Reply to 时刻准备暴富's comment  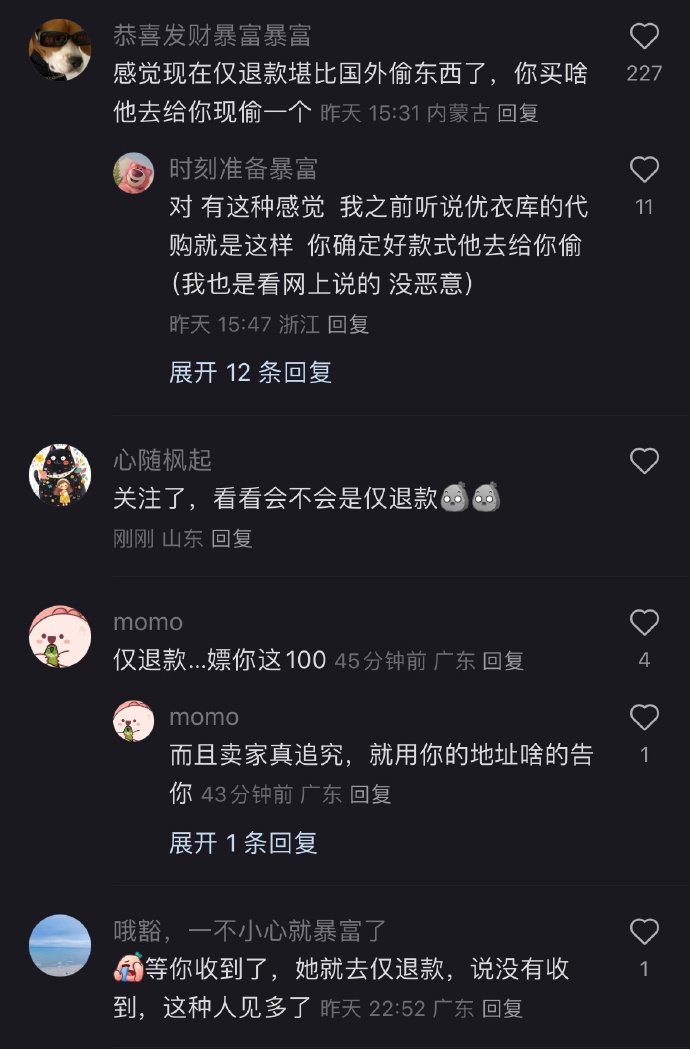[x=349, y=325]
